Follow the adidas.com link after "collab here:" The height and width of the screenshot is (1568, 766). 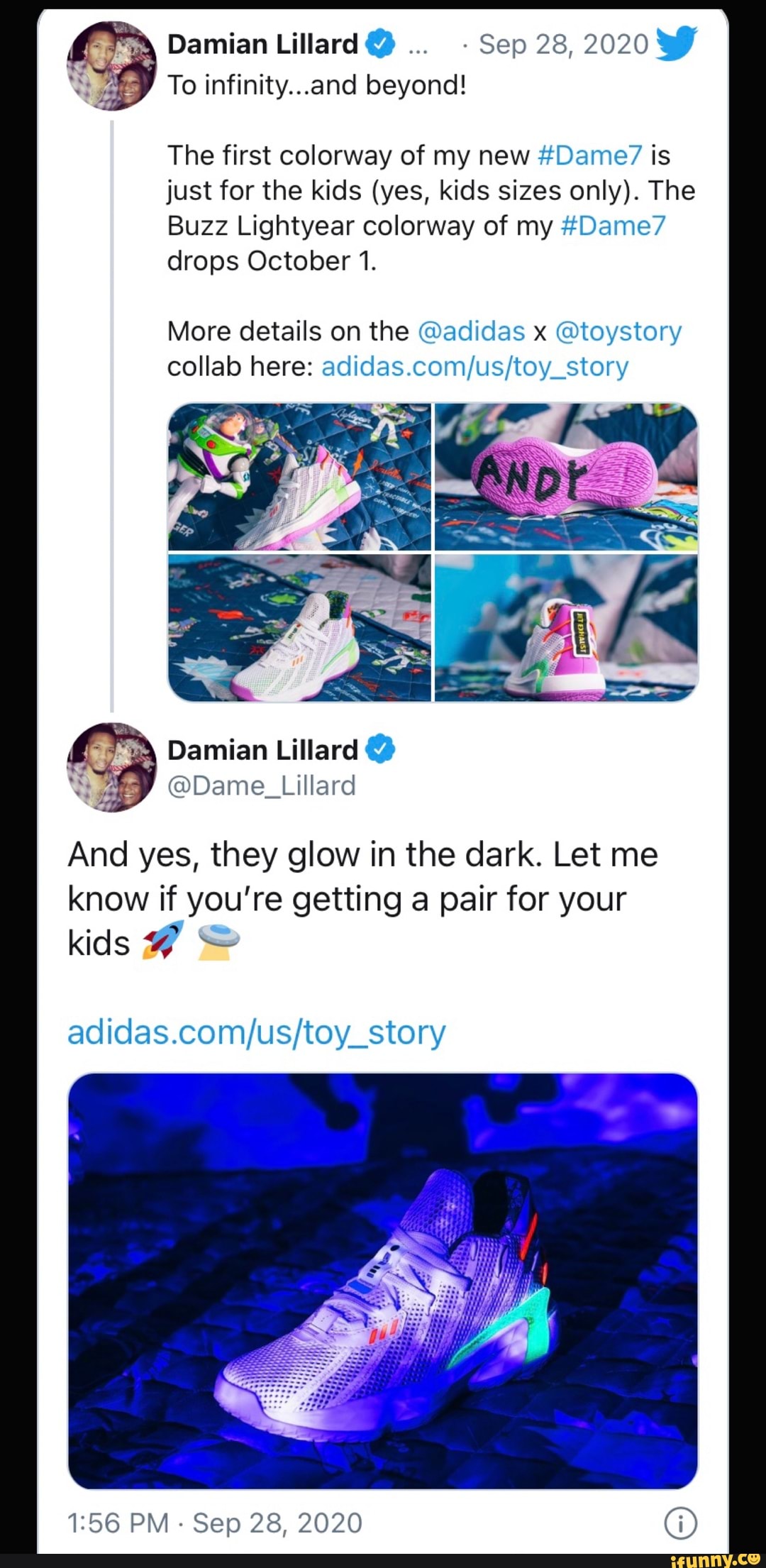(474, 367)
